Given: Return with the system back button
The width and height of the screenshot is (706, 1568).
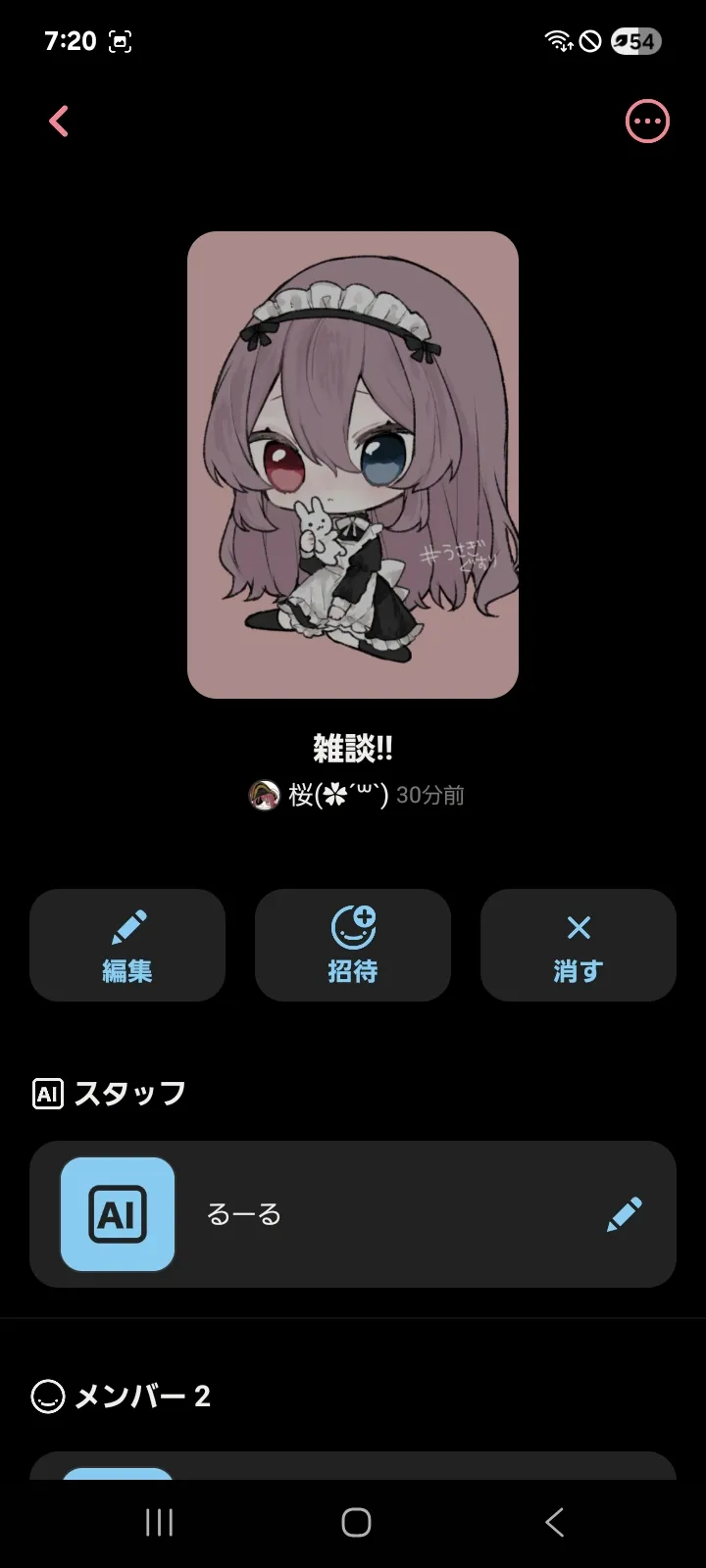Looking at the screenshot, I should click(554, 1522).
